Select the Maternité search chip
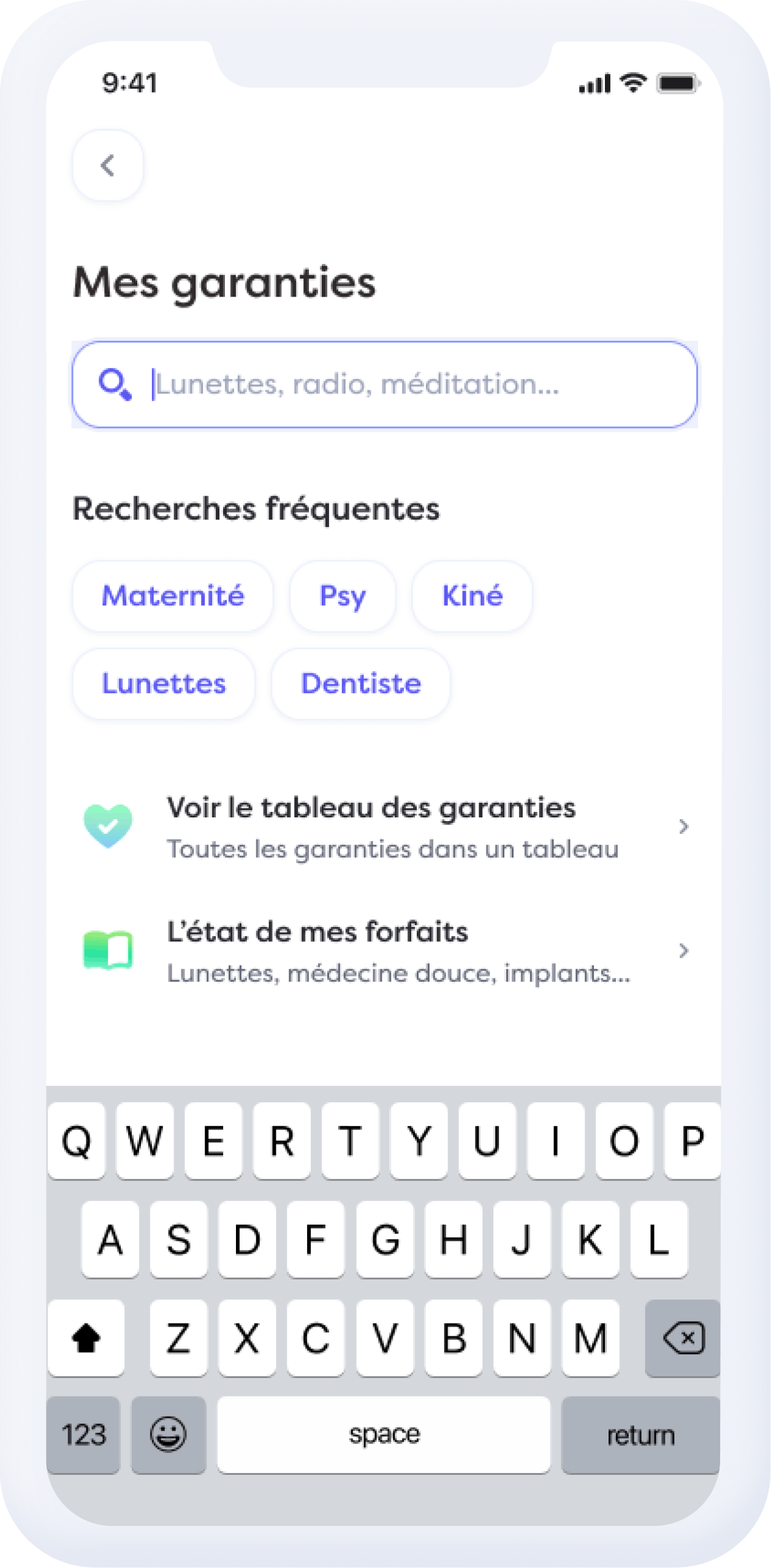The height and width of the screenshot is (1568, 771). click(173, 595)
